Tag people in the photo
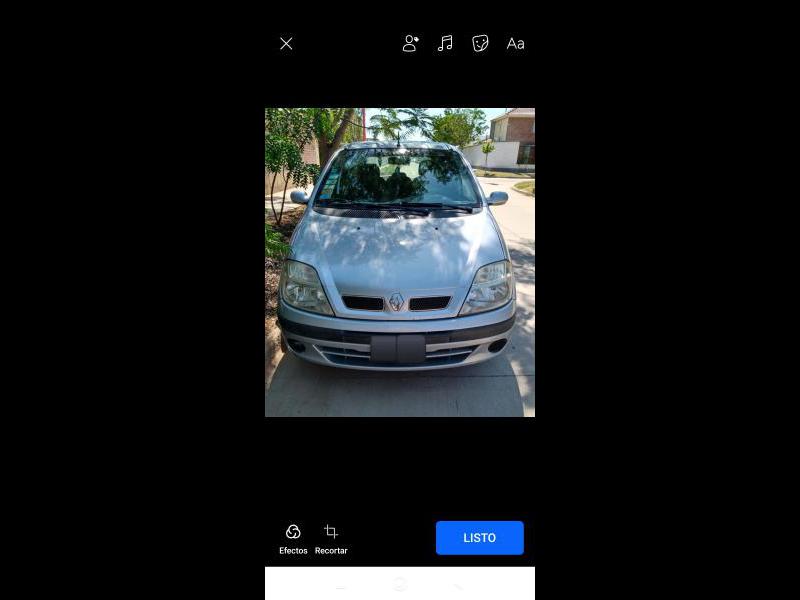Viewport: 800px width, 600px height. pyautogui.click(x=410, y=44)
